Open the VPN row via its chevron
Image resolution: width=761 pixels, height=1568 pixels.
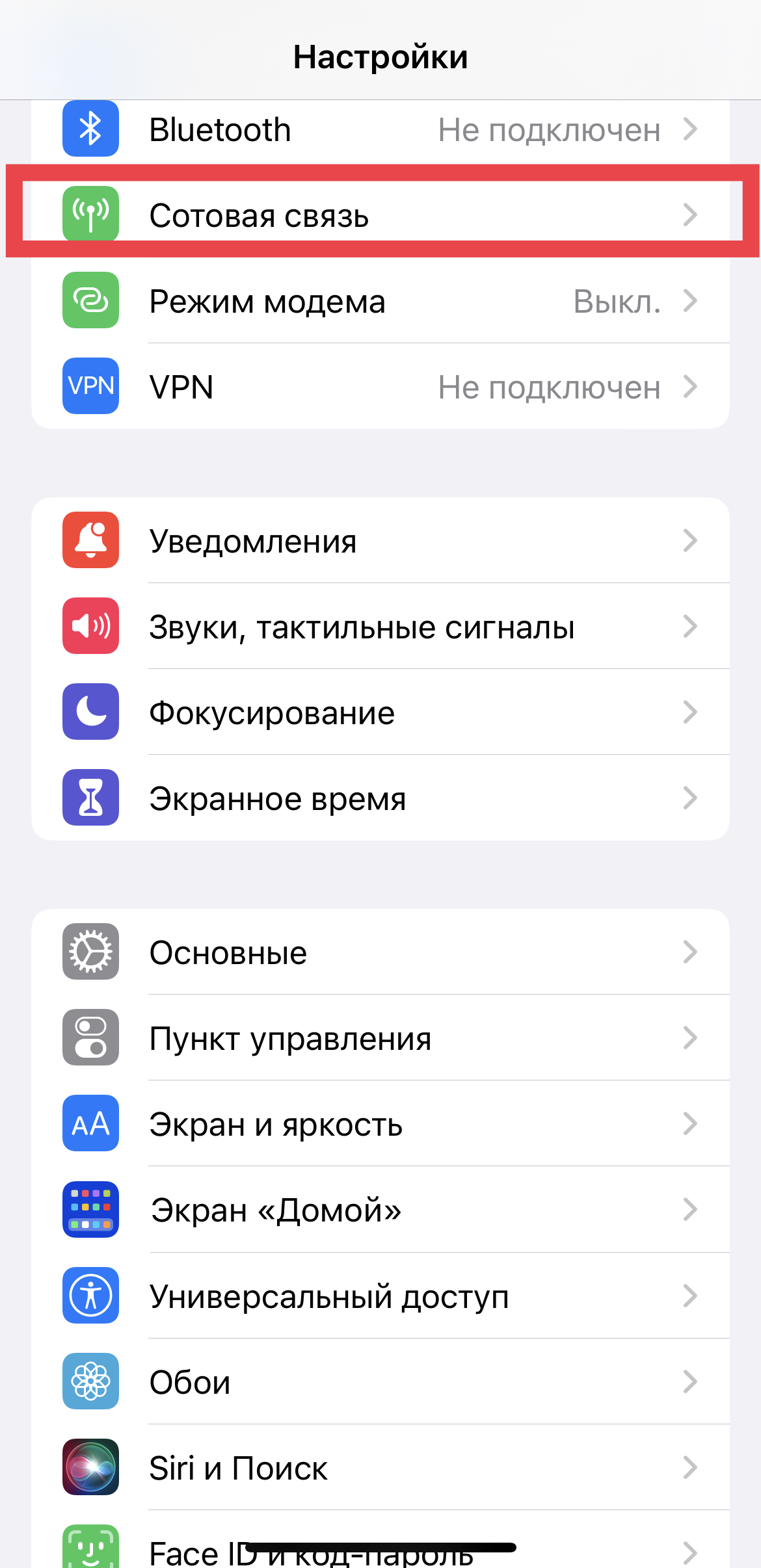pyautogui.click(x=691, y=386)
